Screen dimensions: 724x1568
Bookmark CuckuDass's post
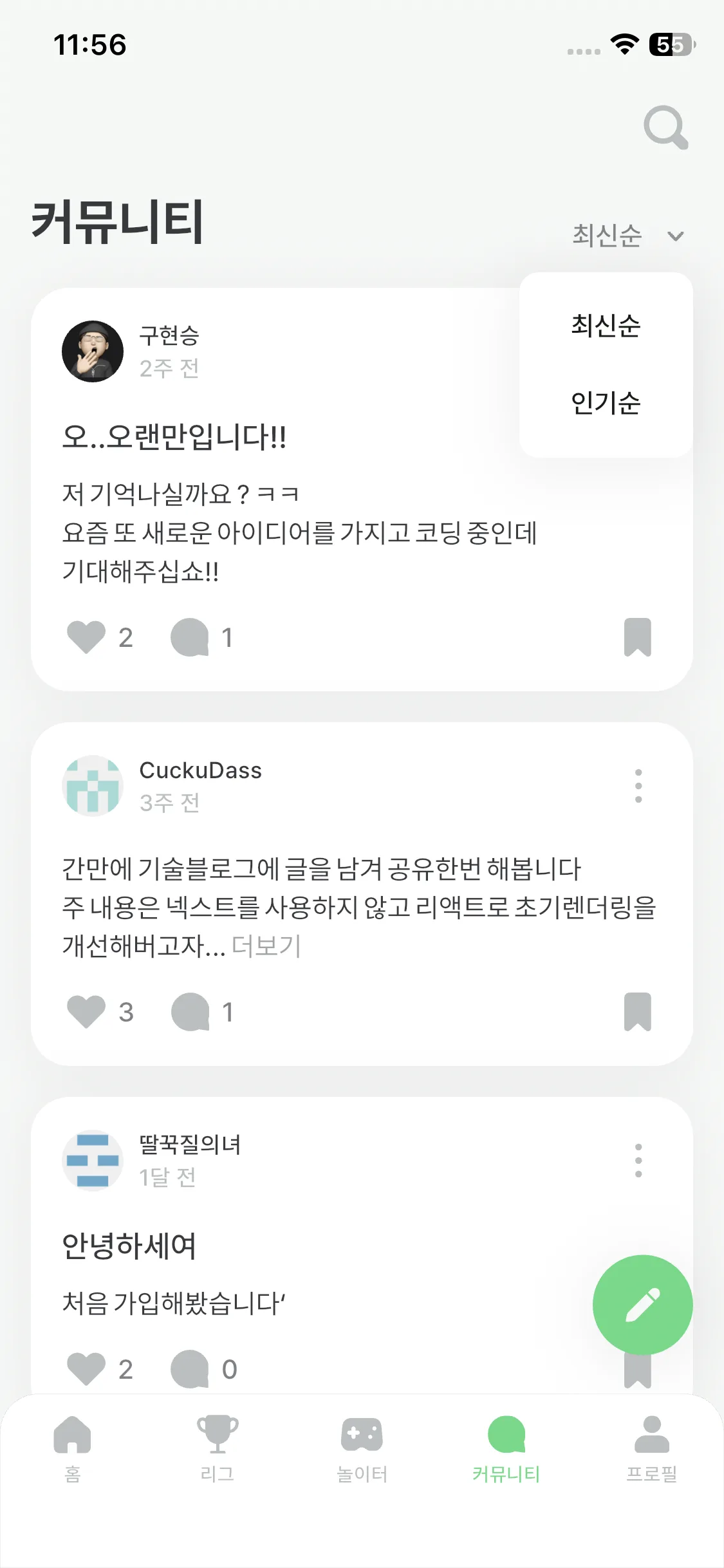(x=637, y=1012)
